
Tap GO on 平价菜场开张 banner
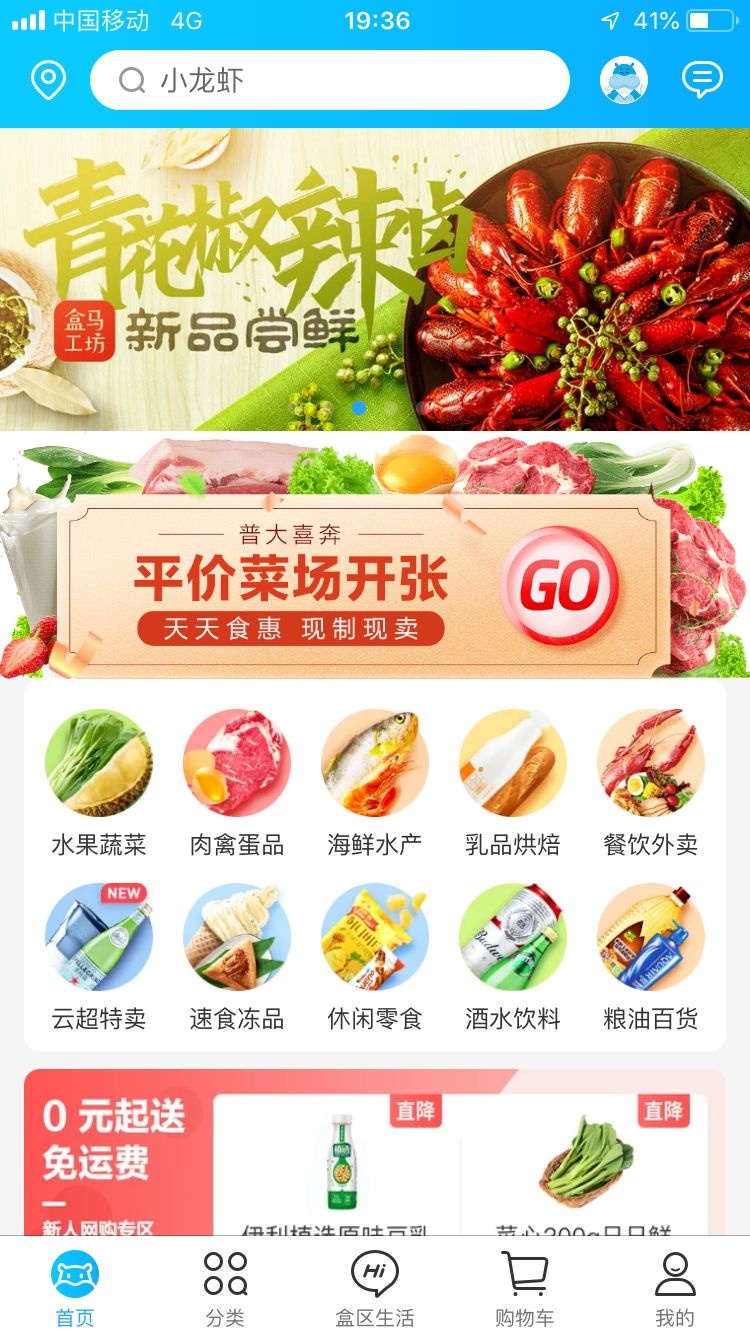point(560,587)
